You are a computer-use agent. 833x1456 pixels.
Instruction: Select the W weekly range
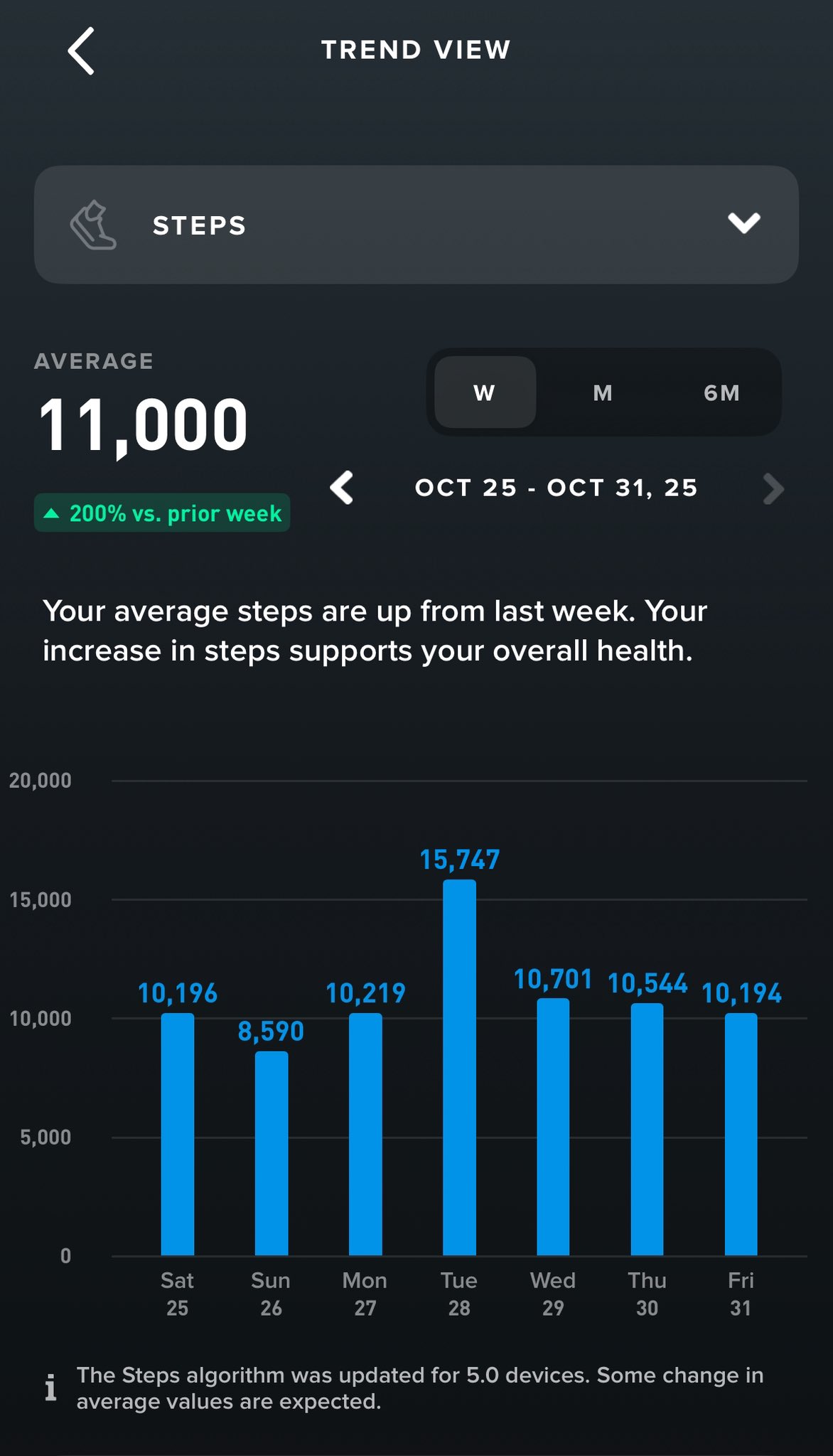point(485,392)
